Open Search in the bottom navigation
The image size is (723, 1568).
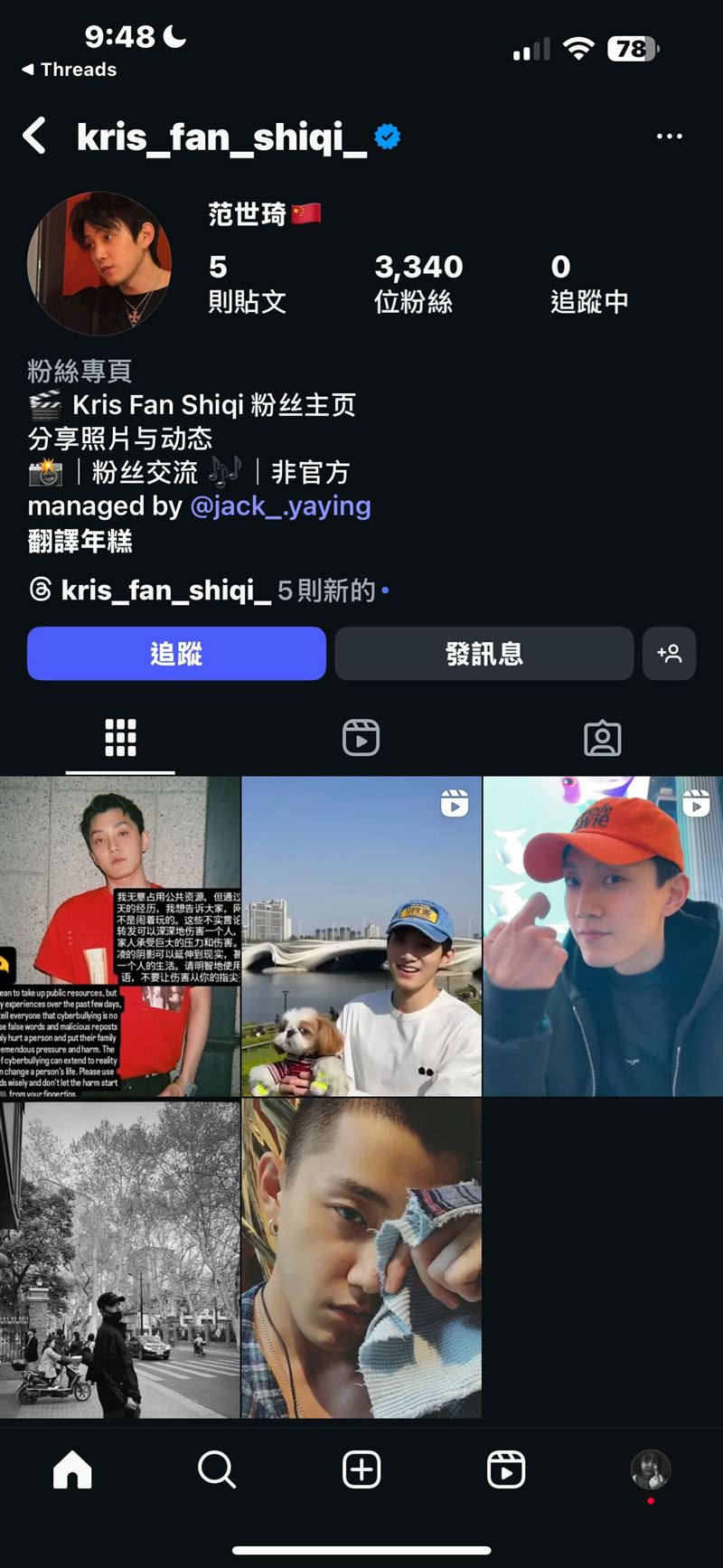tap(217, 1469)
